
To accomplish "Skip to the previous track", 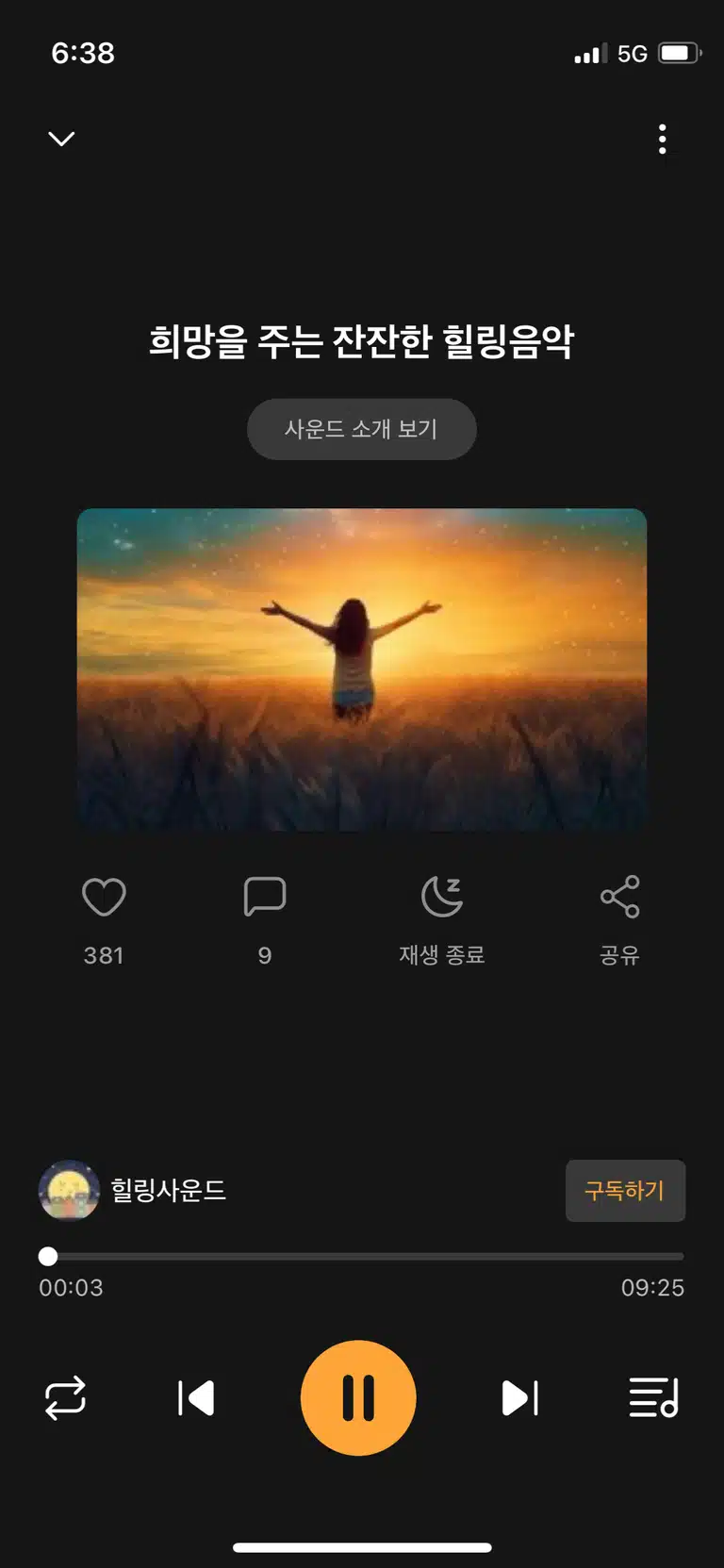I will 196,1398.
